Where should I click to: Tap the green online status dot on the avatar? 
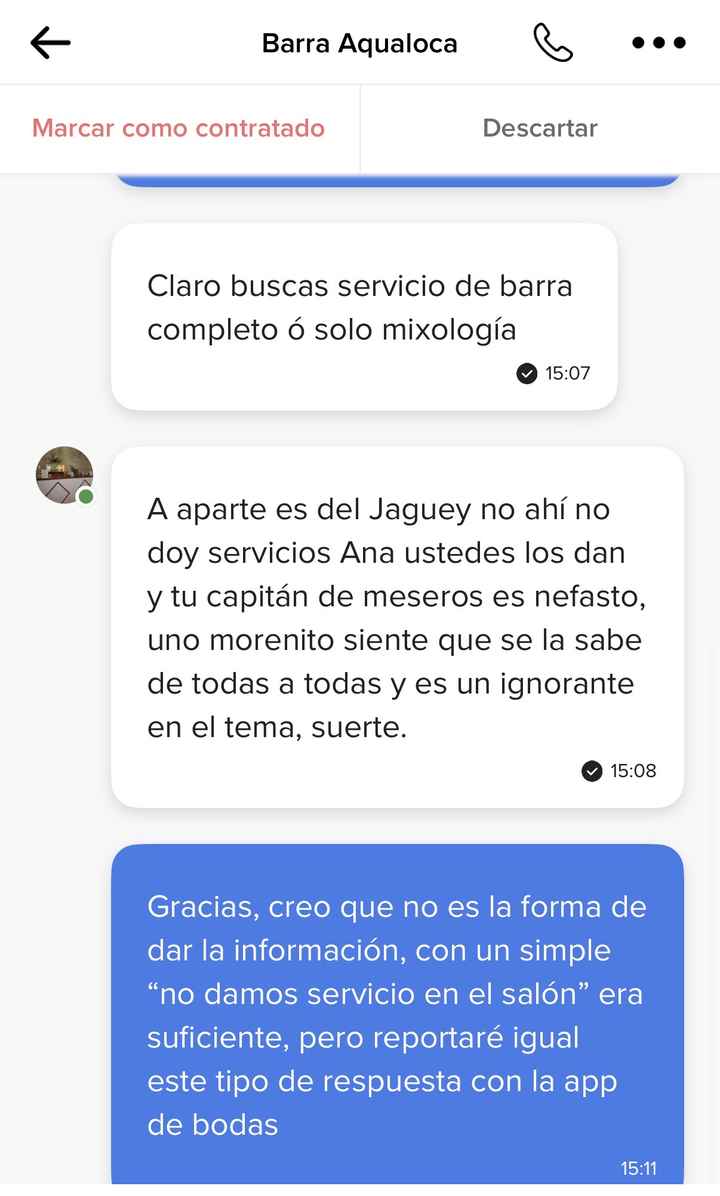coord(86,496)
